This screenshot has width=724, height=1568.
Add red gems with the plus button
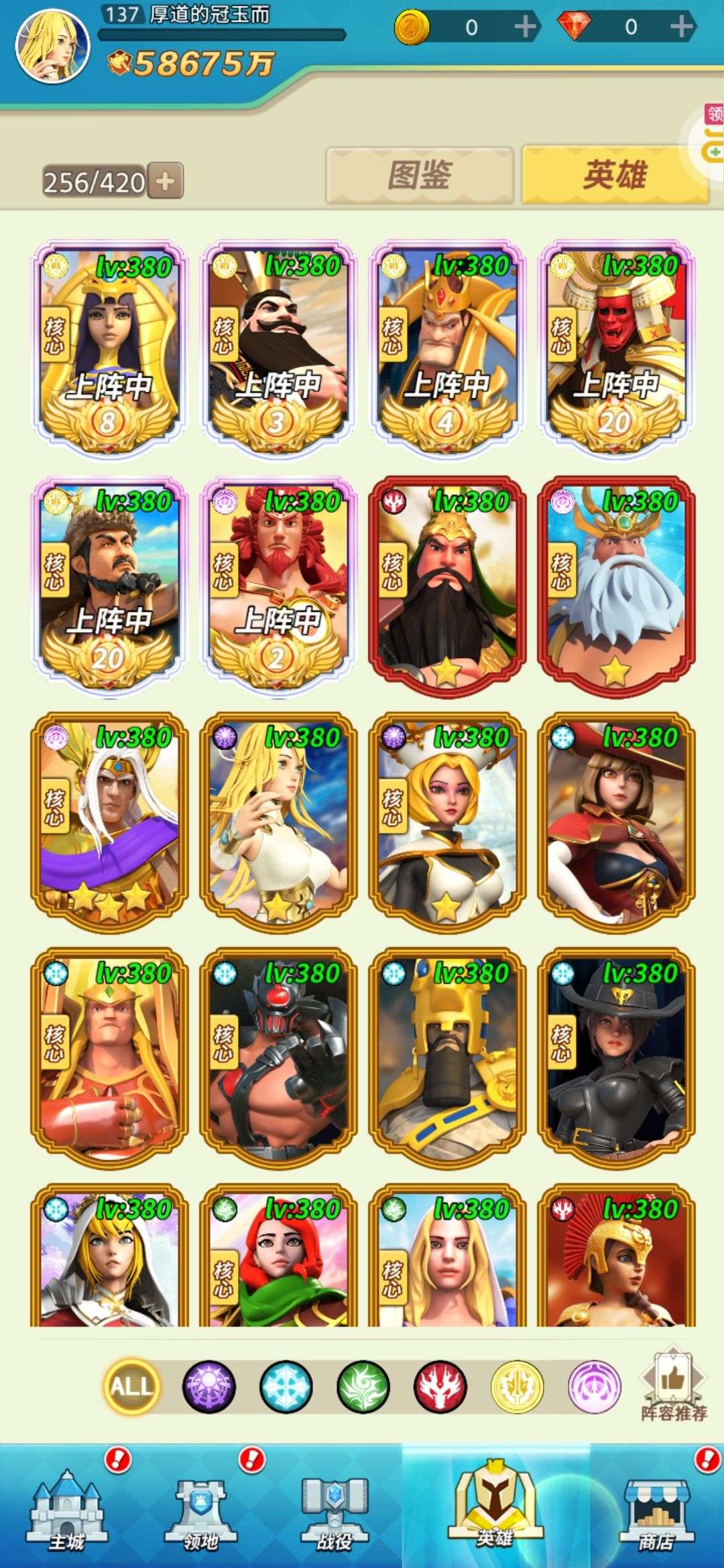pos(682,27)
